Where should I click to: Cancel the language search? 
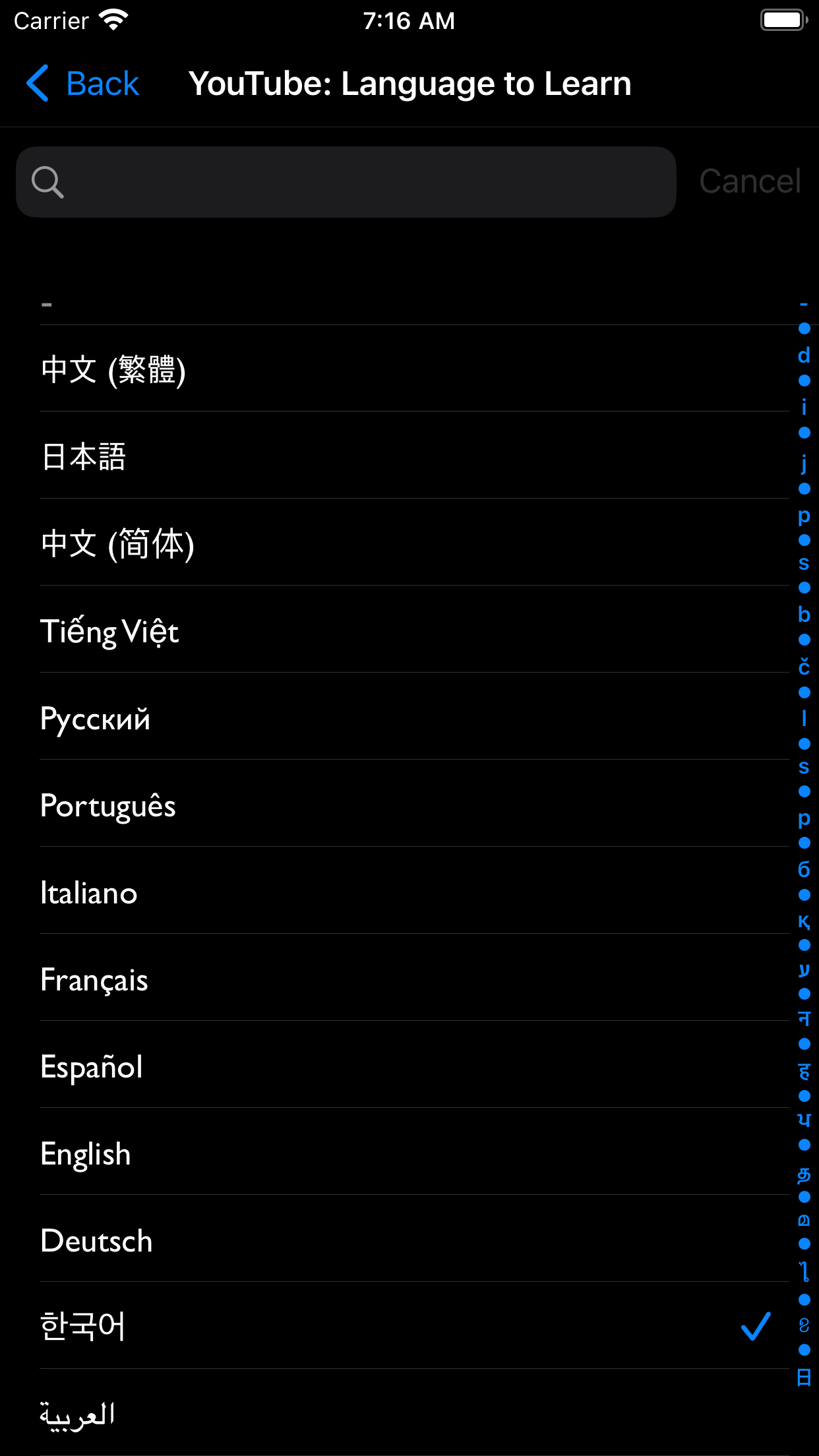[750, 182]
